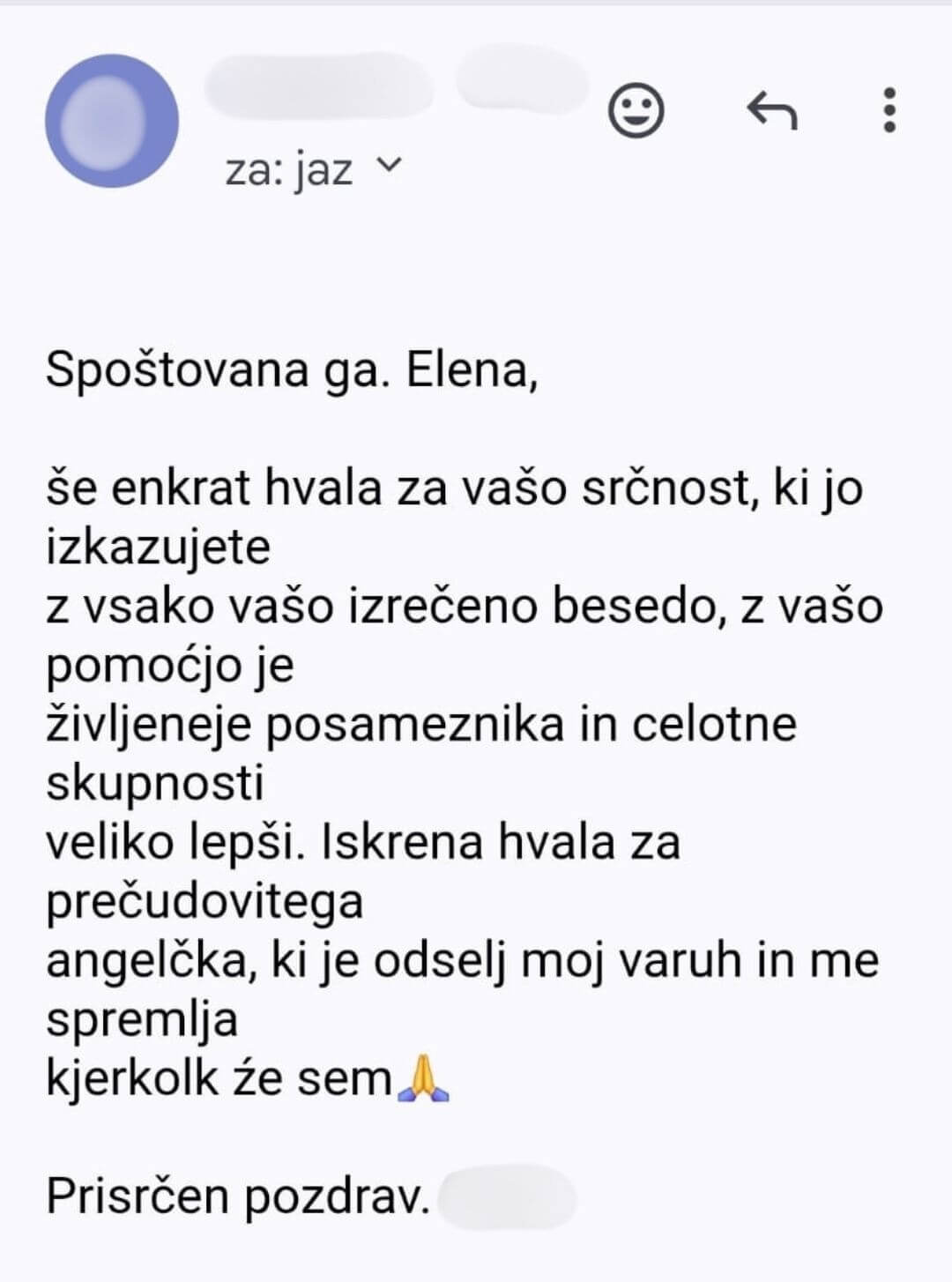Expand the 'za: jaz' recipient details
The width and height of the screenshot is (952, 1282).
click(388, 165)
